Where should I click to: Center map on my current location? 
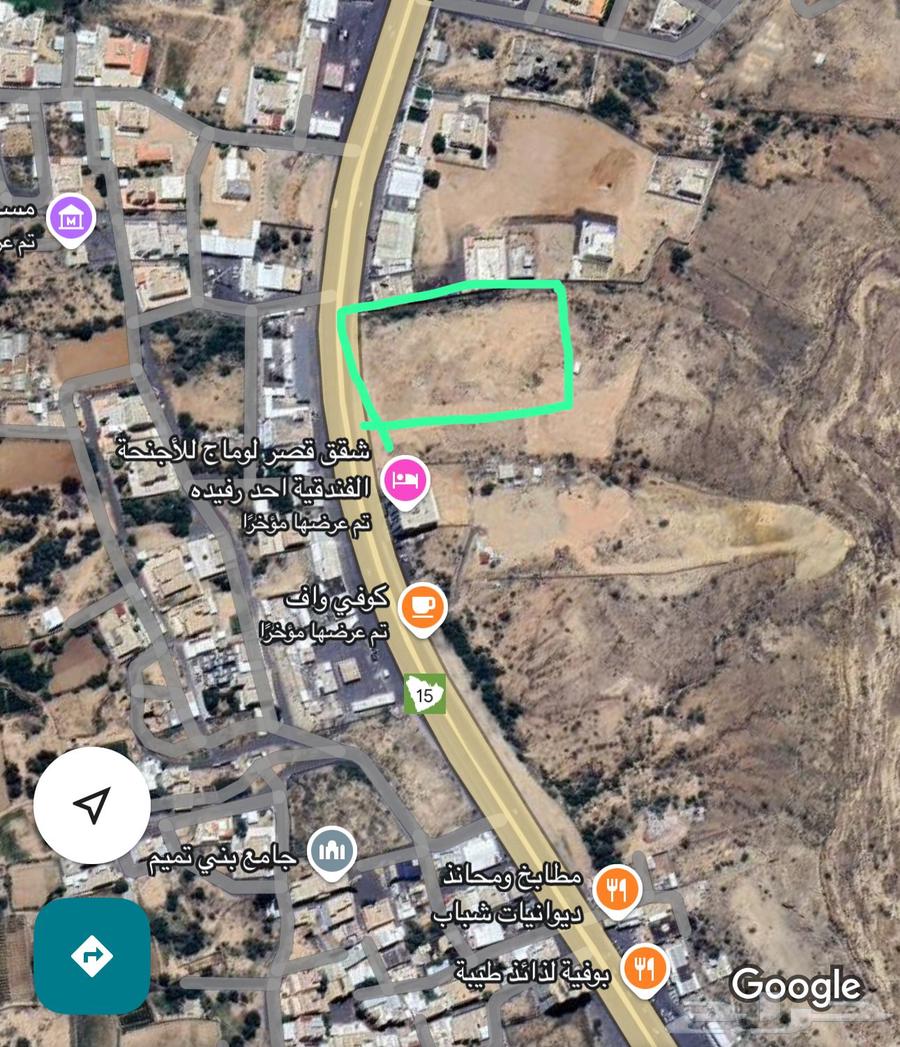92,806
